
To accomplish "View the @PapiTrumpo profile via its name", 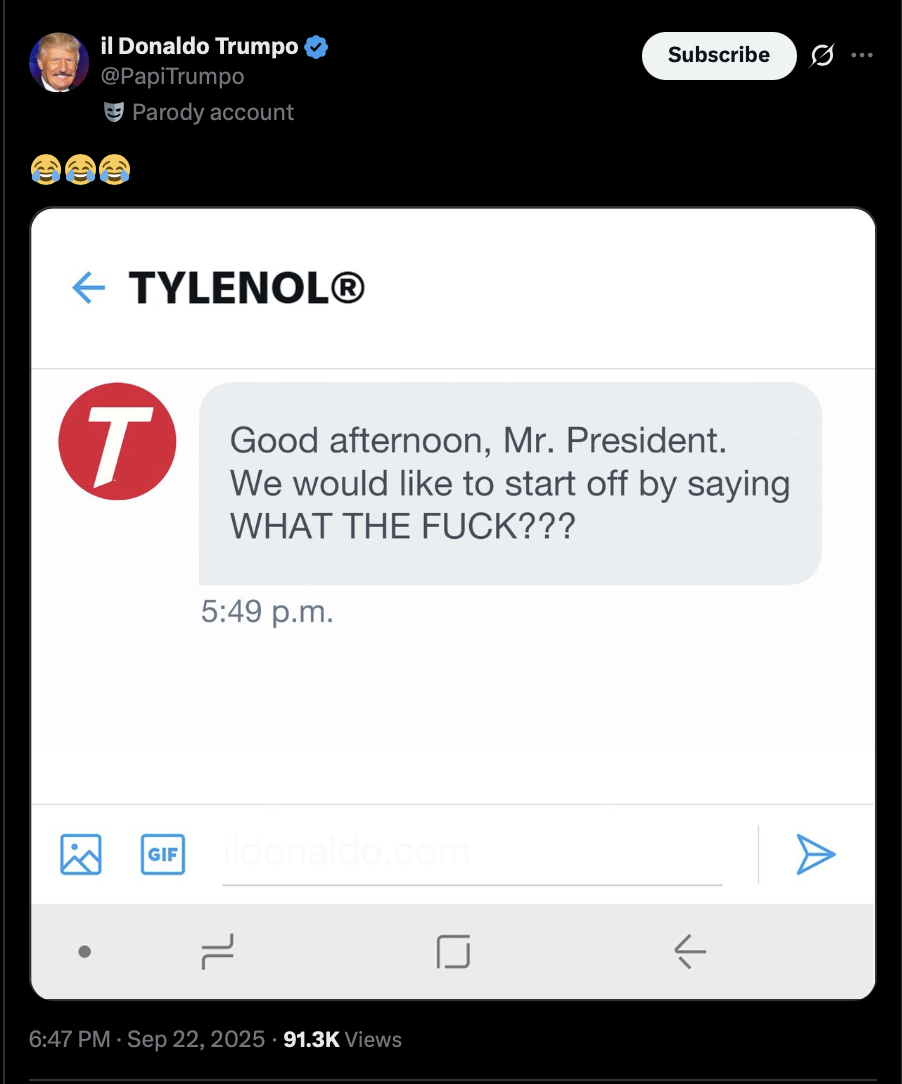I will tap(200, 46).
